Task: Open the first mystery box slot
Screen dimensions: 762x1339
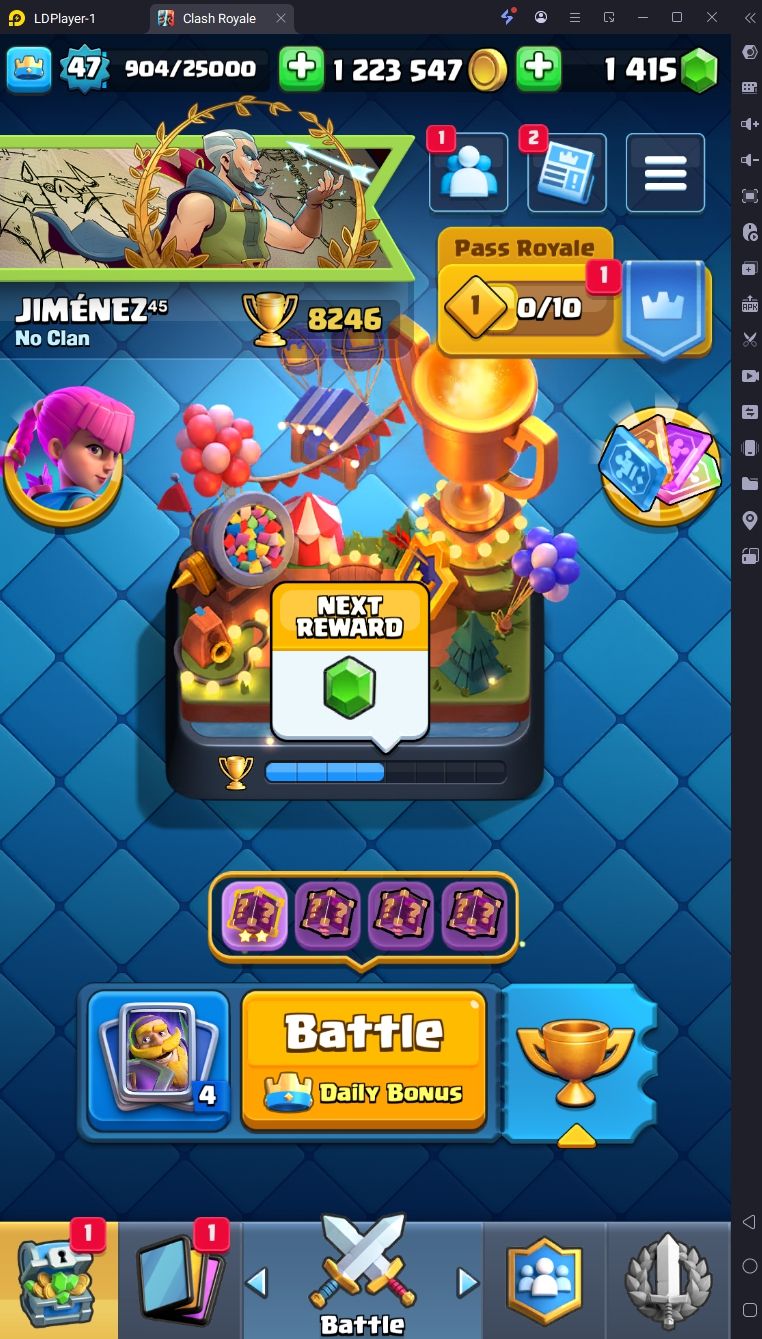Action: tap(254, 915)
